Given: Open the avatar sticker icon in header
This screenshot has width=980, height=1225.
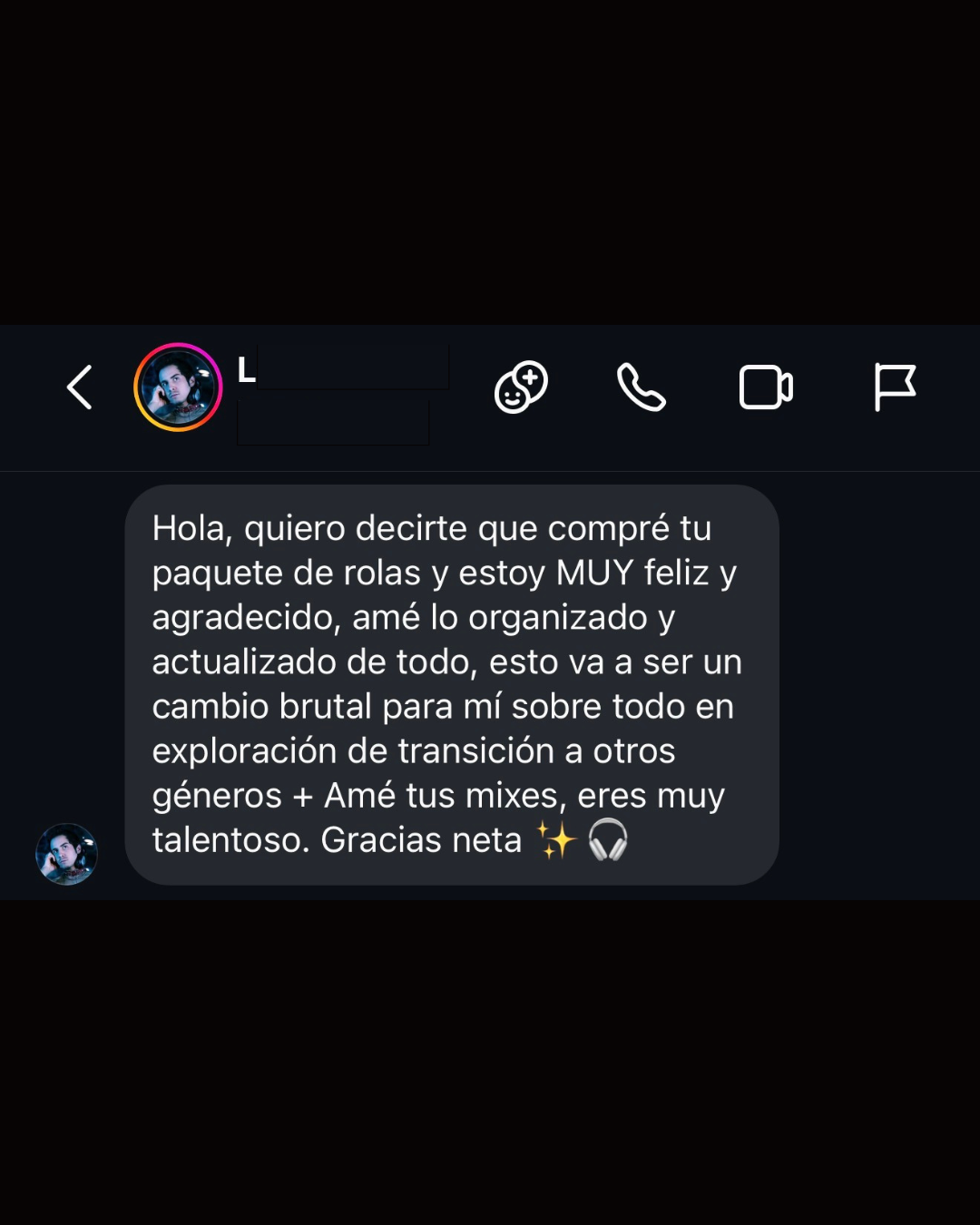Looking at the screenshot, I should click(x=521, y=387).
